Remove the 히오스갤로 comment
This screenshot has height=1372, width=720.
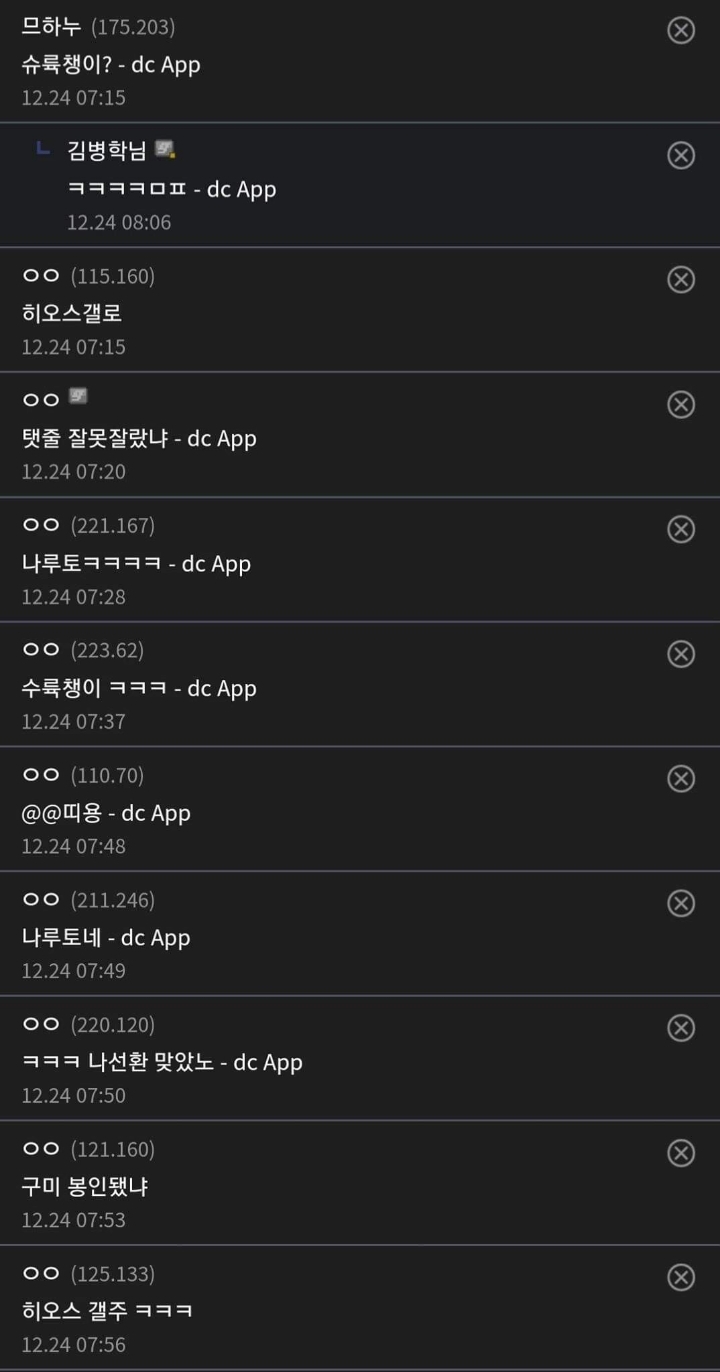(x=681, y=279)
